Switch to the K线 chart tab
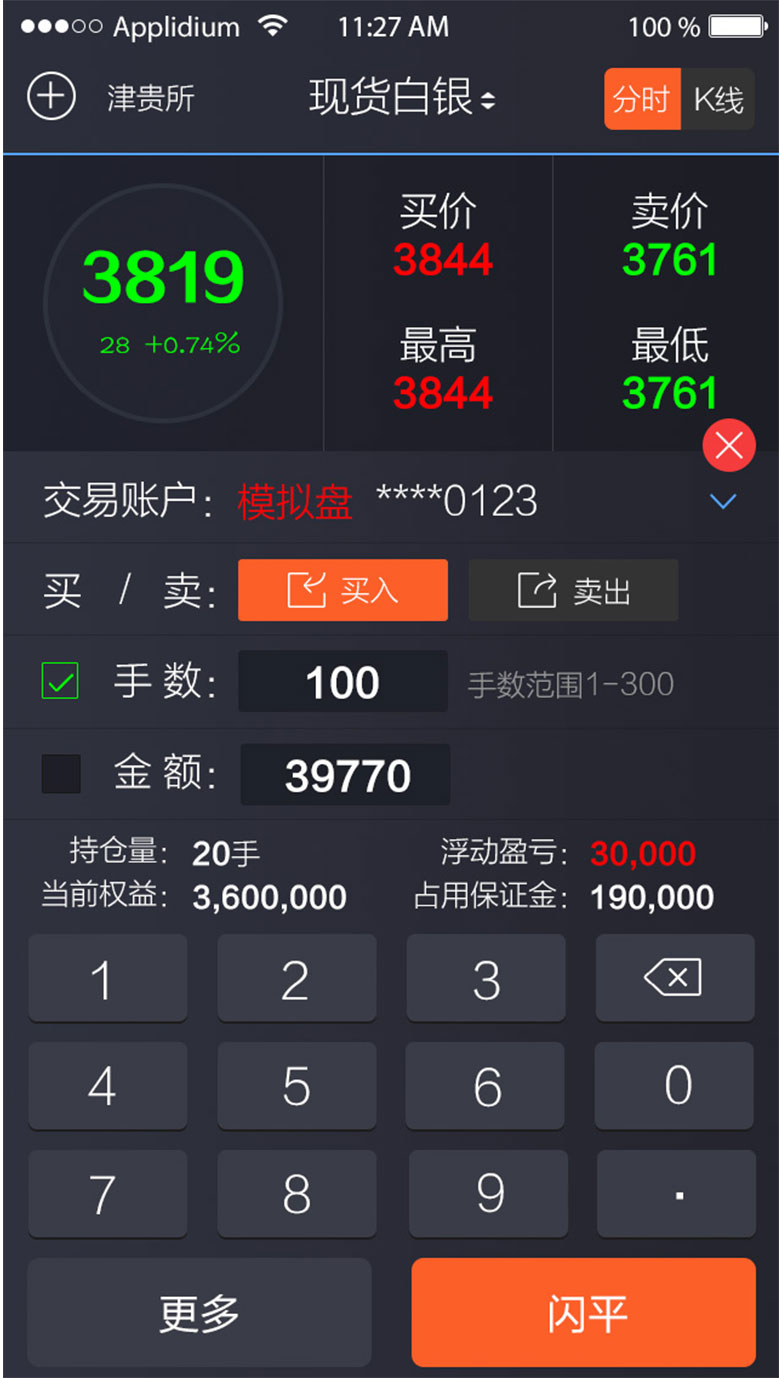Viewport: 779px width, 1378px height. (x=716, y=99)
